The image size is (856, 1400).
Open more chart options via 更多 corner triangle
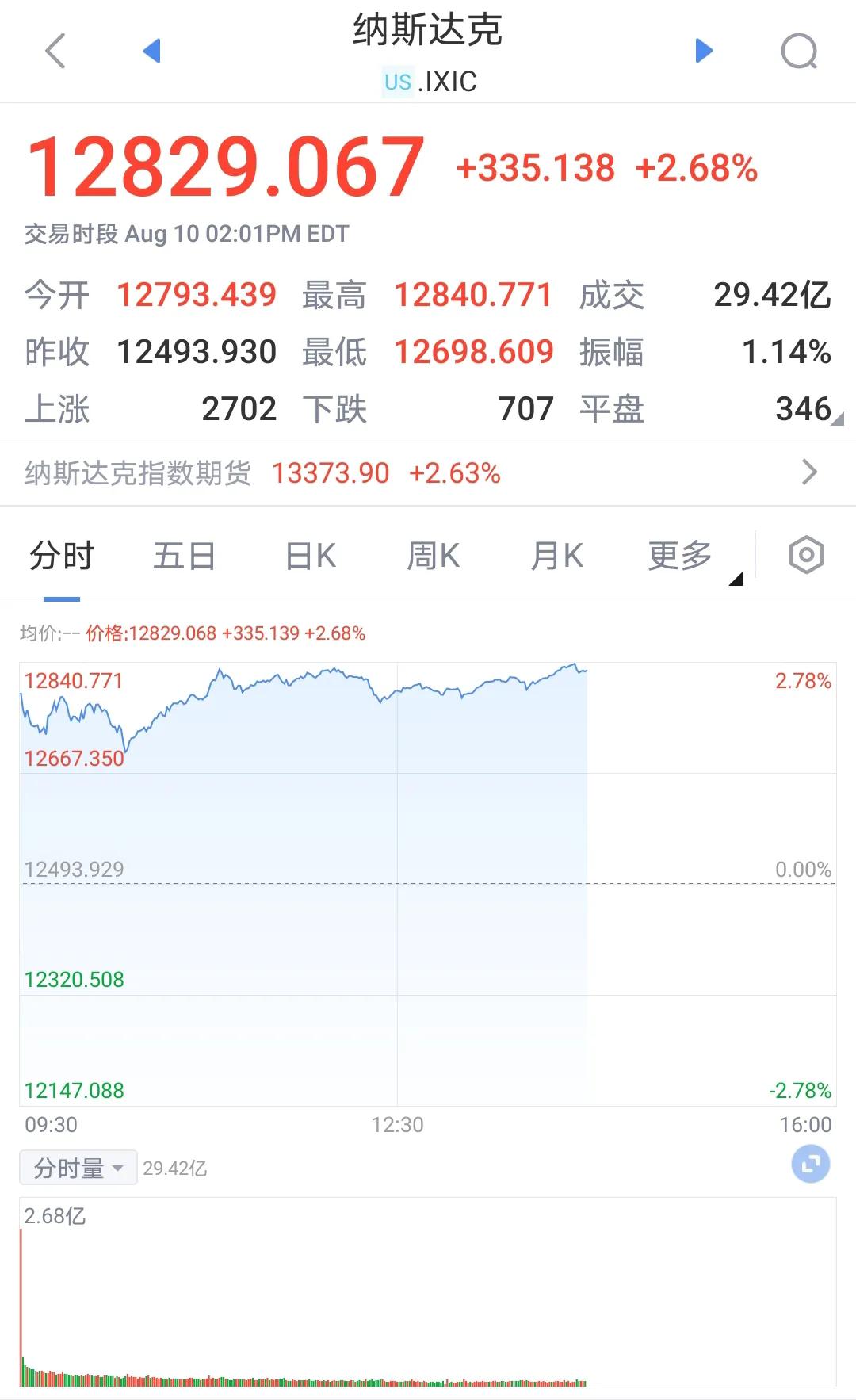click(x=733, y=579)
